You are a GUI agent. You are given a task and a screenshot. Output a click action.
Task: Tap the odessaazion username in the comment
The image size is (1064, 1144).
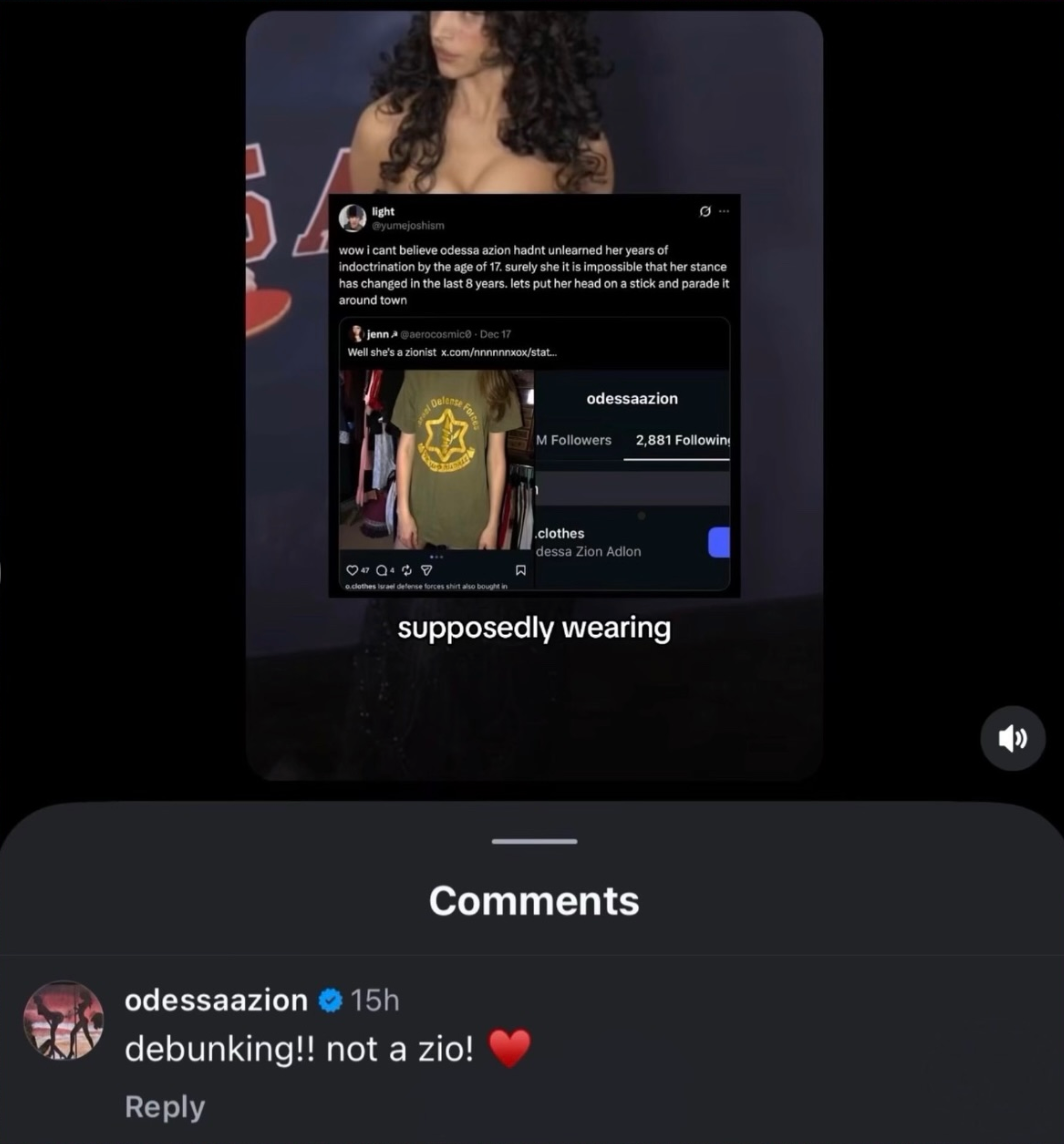[x=216, y=999]
